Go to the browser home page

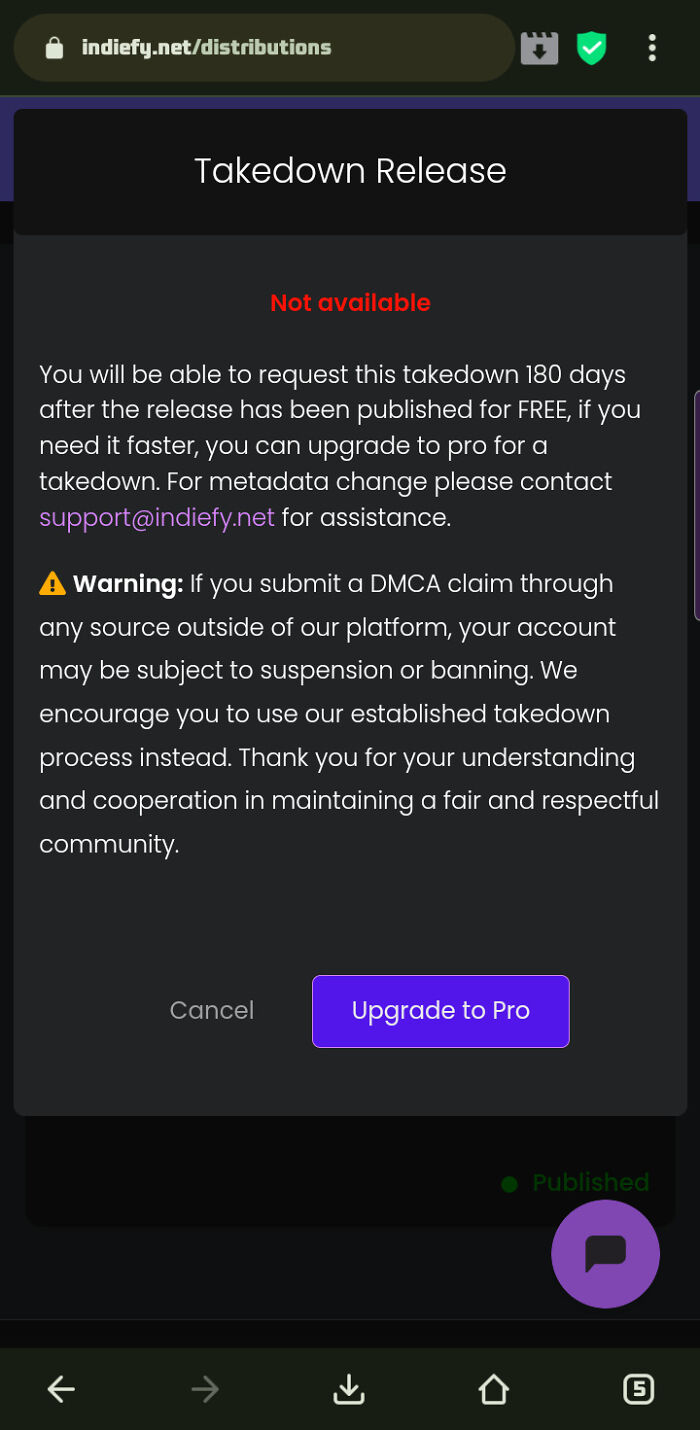(493, 1389)
